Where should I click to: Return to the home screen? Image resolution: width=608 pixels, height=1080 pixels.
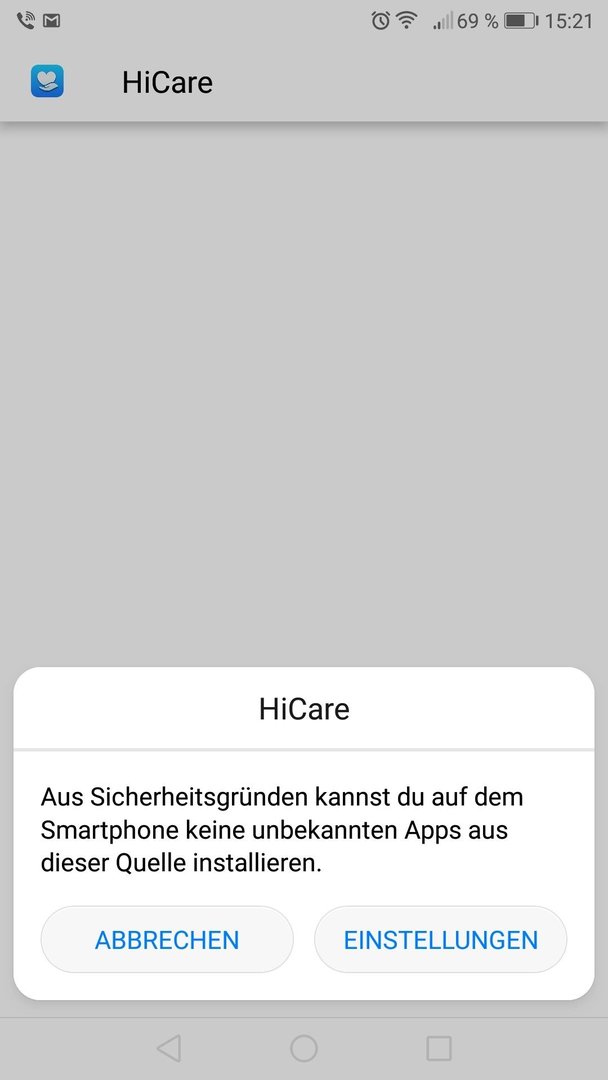pyautogui.click(x=304, y=1048)
